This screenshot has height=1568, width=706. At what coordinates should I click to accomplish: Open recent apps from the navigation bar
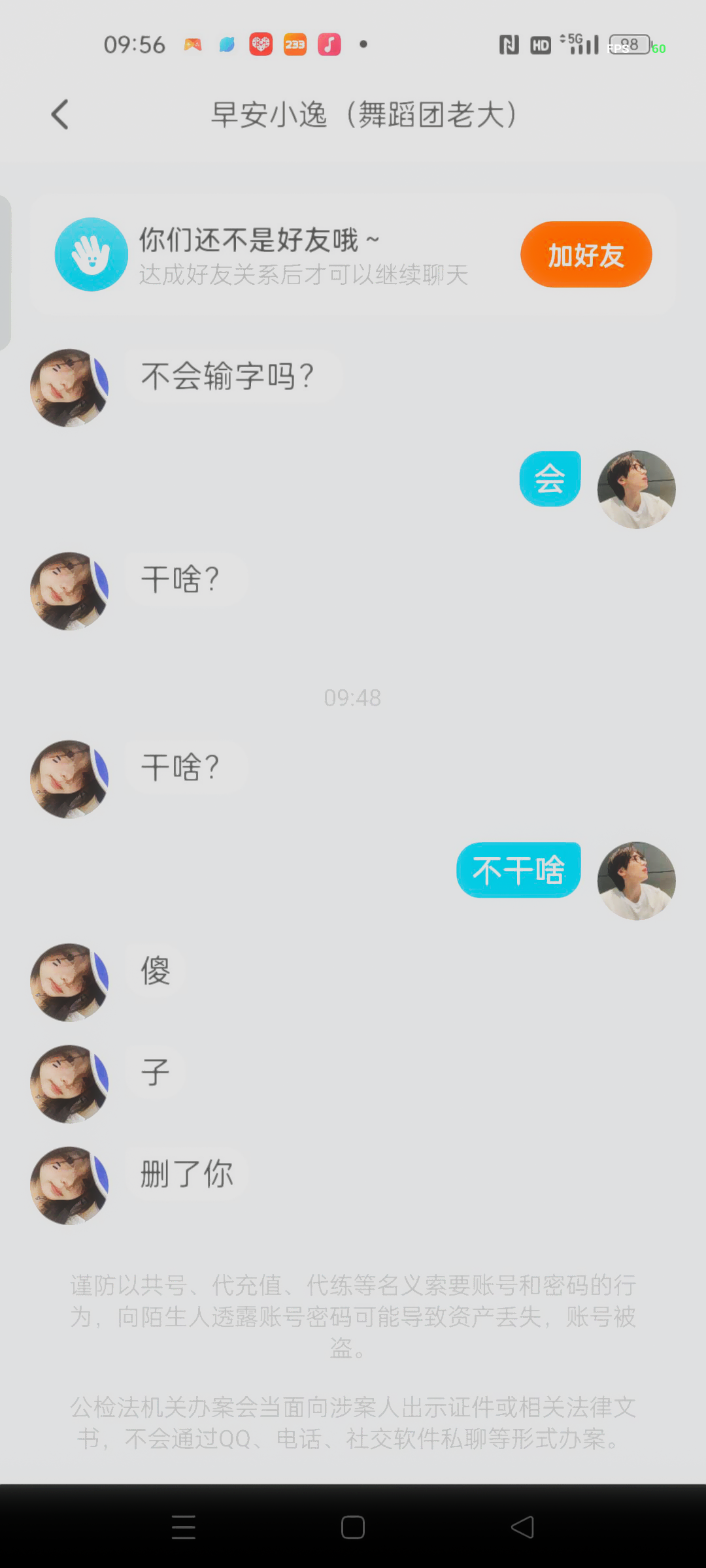click(184, 1527)
